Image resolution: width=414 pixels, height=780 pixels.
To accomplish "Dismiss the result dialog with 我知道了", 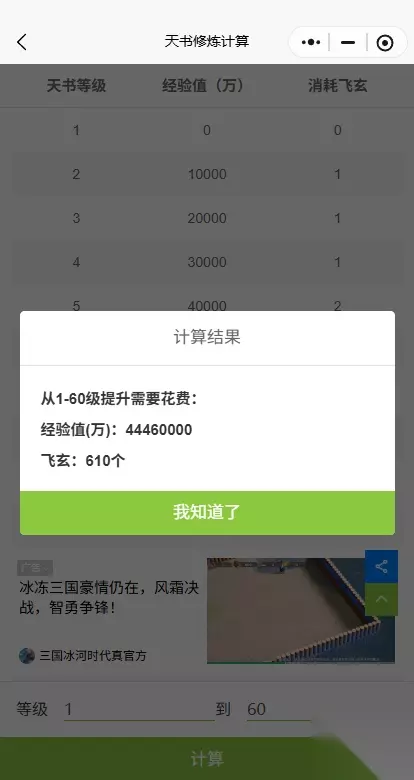I will 207,512.
